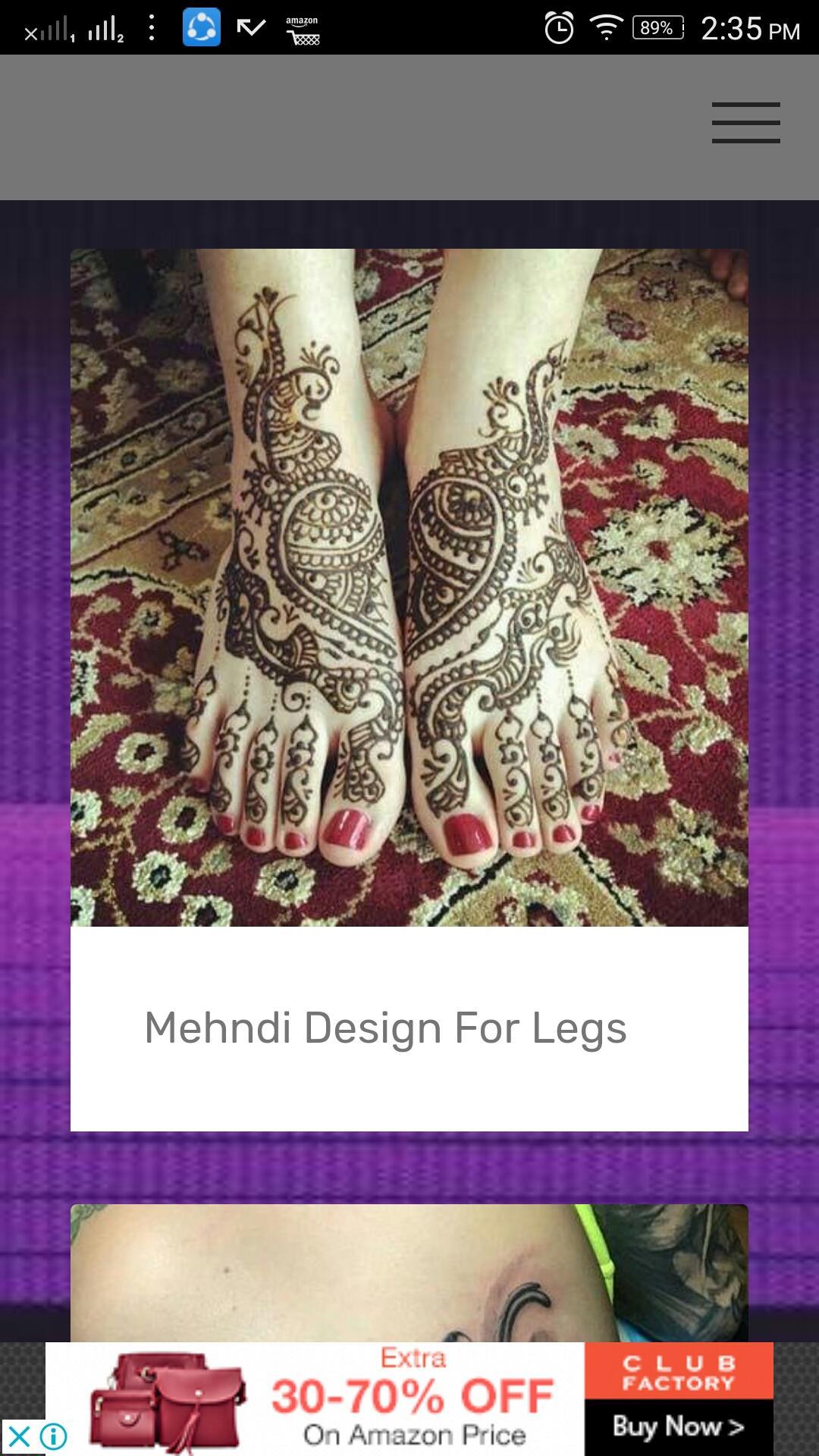The width and height of the screenshot is (819, 1456).
Task: Open the tattoo design card below
Action: (x=409, y=1272)
